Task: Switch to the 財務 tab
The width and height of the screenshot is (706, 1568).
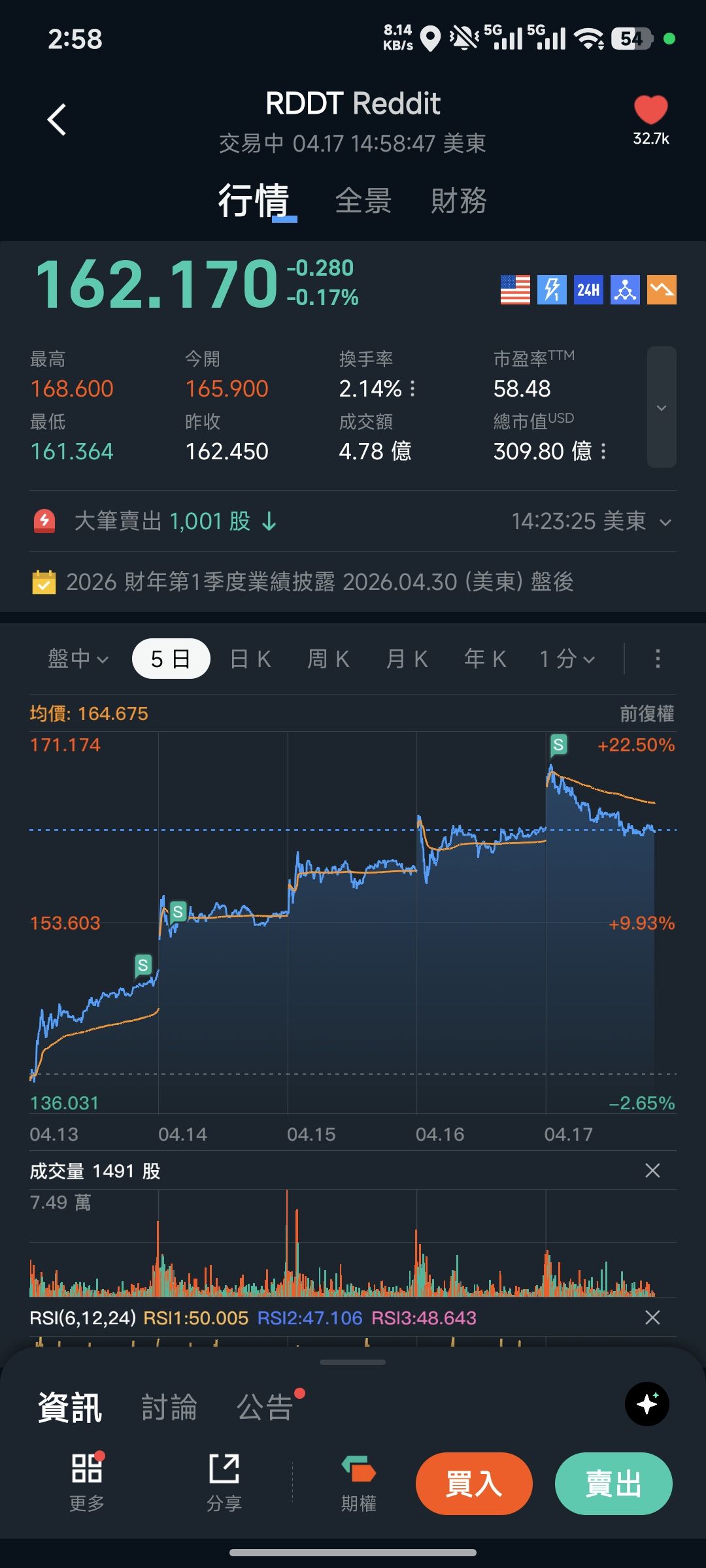Action: point(458,201)
